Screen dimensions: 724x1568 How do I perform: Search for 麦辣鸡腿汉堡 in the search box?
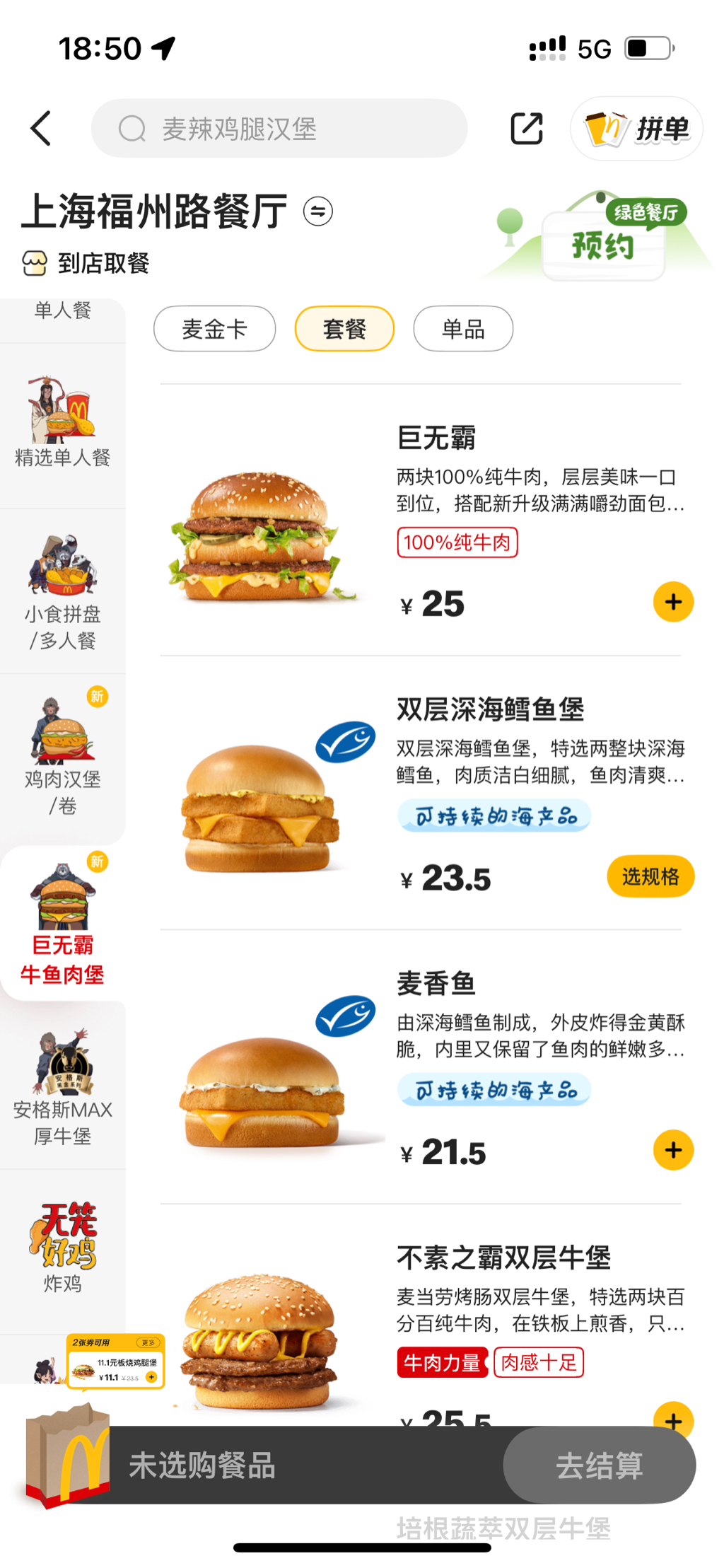279,129
